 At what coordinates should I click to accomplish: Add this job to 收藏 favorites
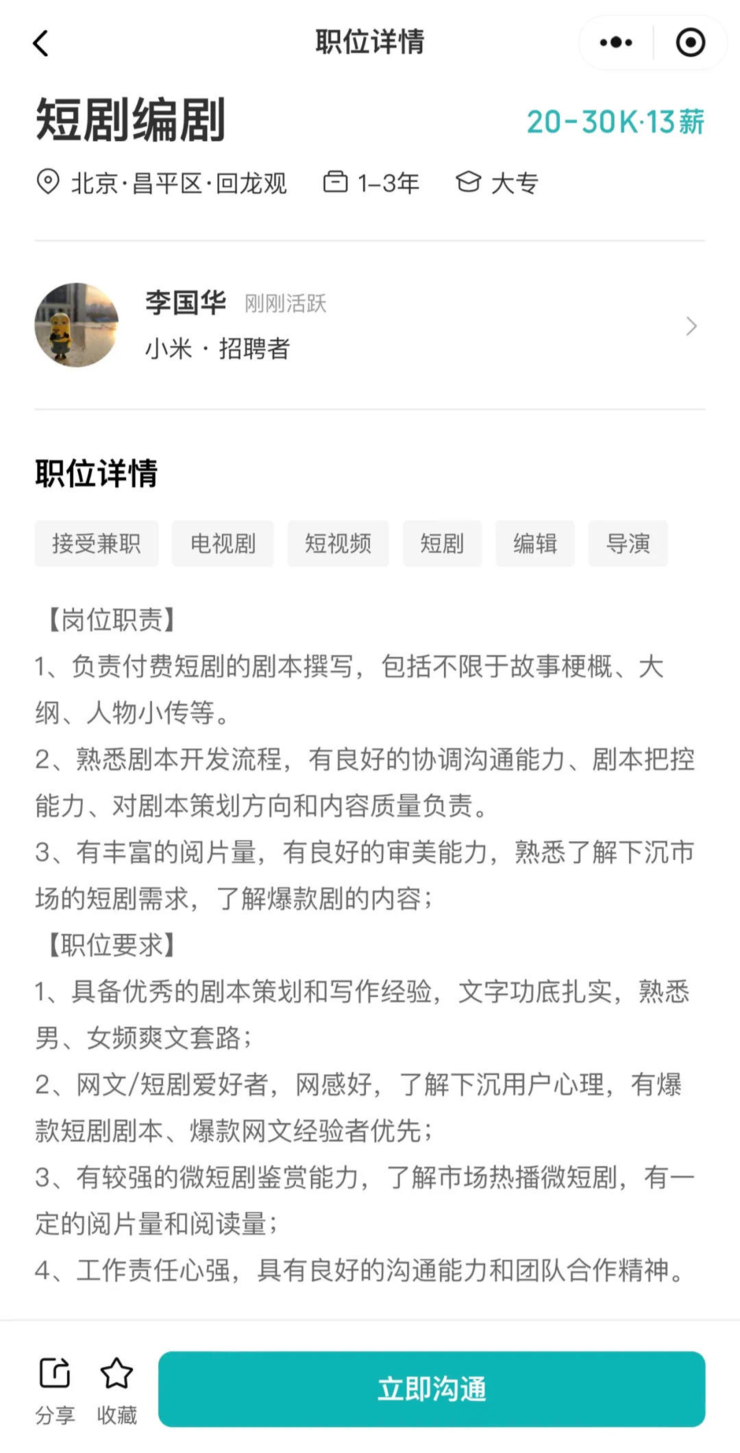point(117,1390)
